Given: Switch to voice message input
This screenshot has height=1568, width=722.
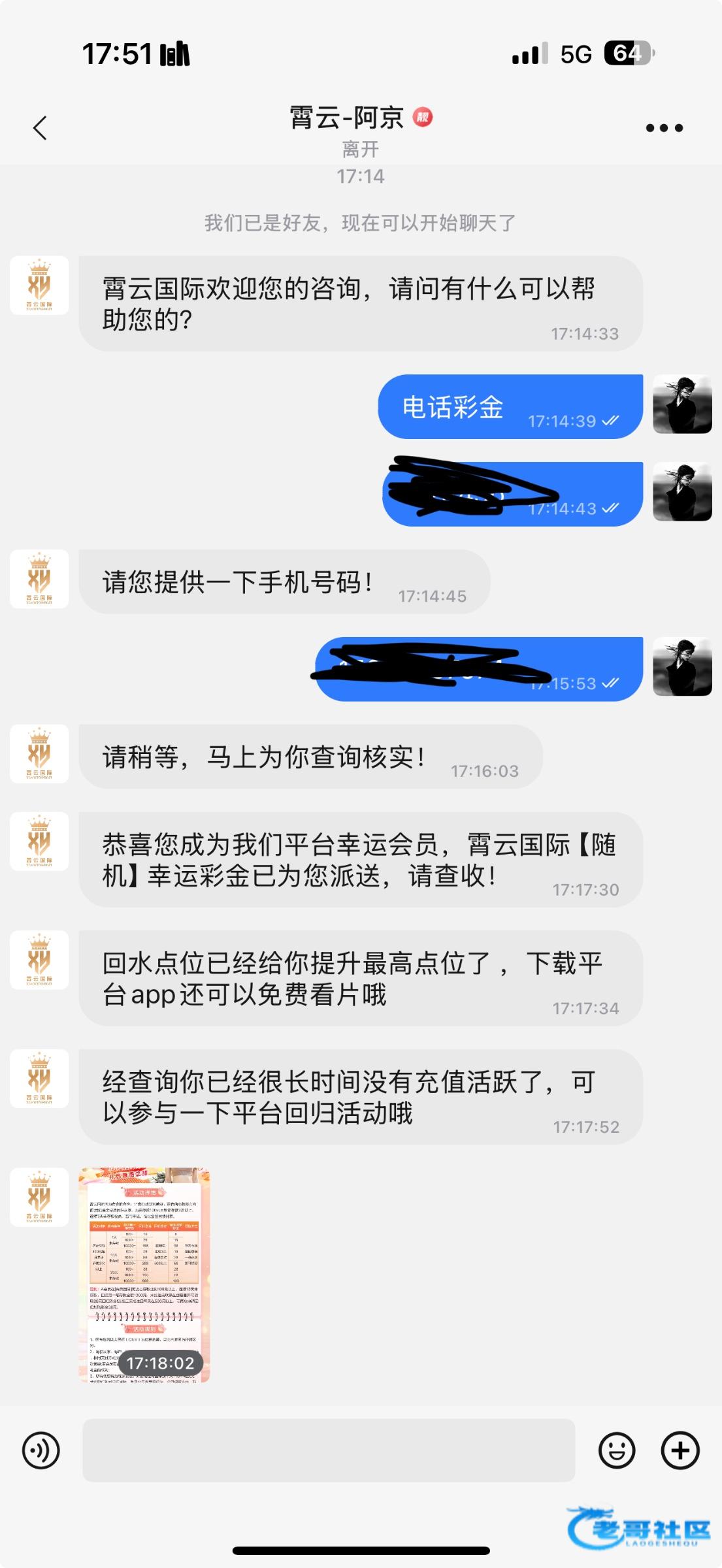Looking at the screenshot, I should (x=41, y=1450).
